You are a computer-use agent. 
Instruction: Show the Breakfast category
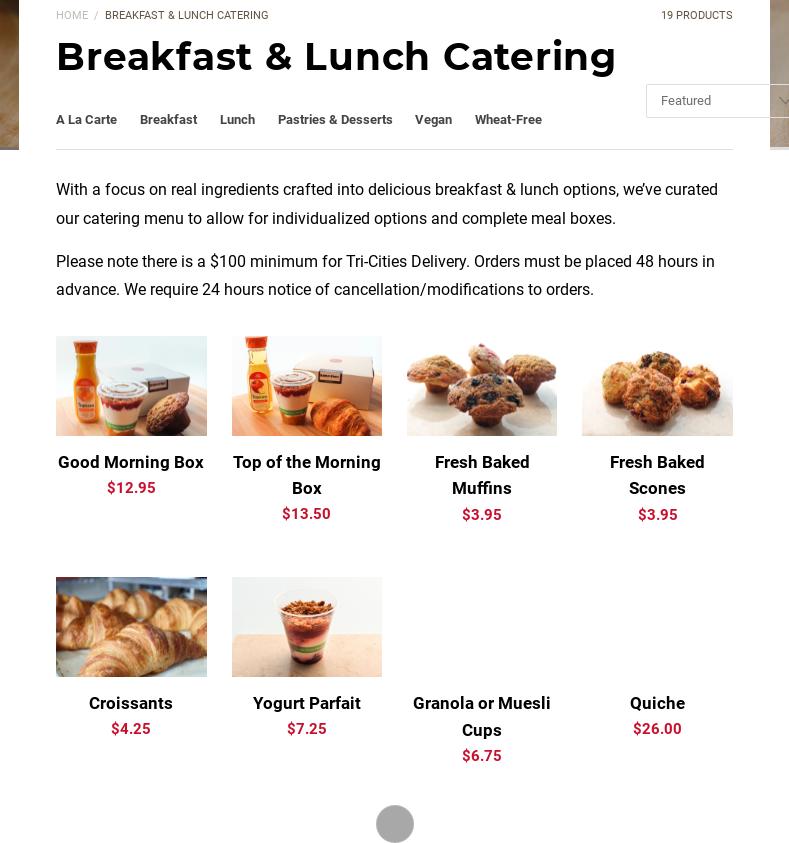[168, 120]
